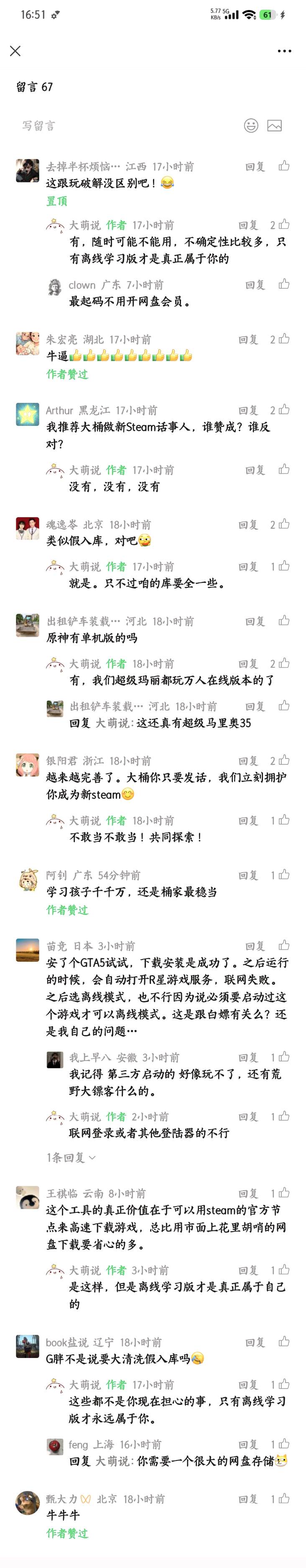
Task: Like 苗竞's GTA5 comment
Action: point(283,945)
